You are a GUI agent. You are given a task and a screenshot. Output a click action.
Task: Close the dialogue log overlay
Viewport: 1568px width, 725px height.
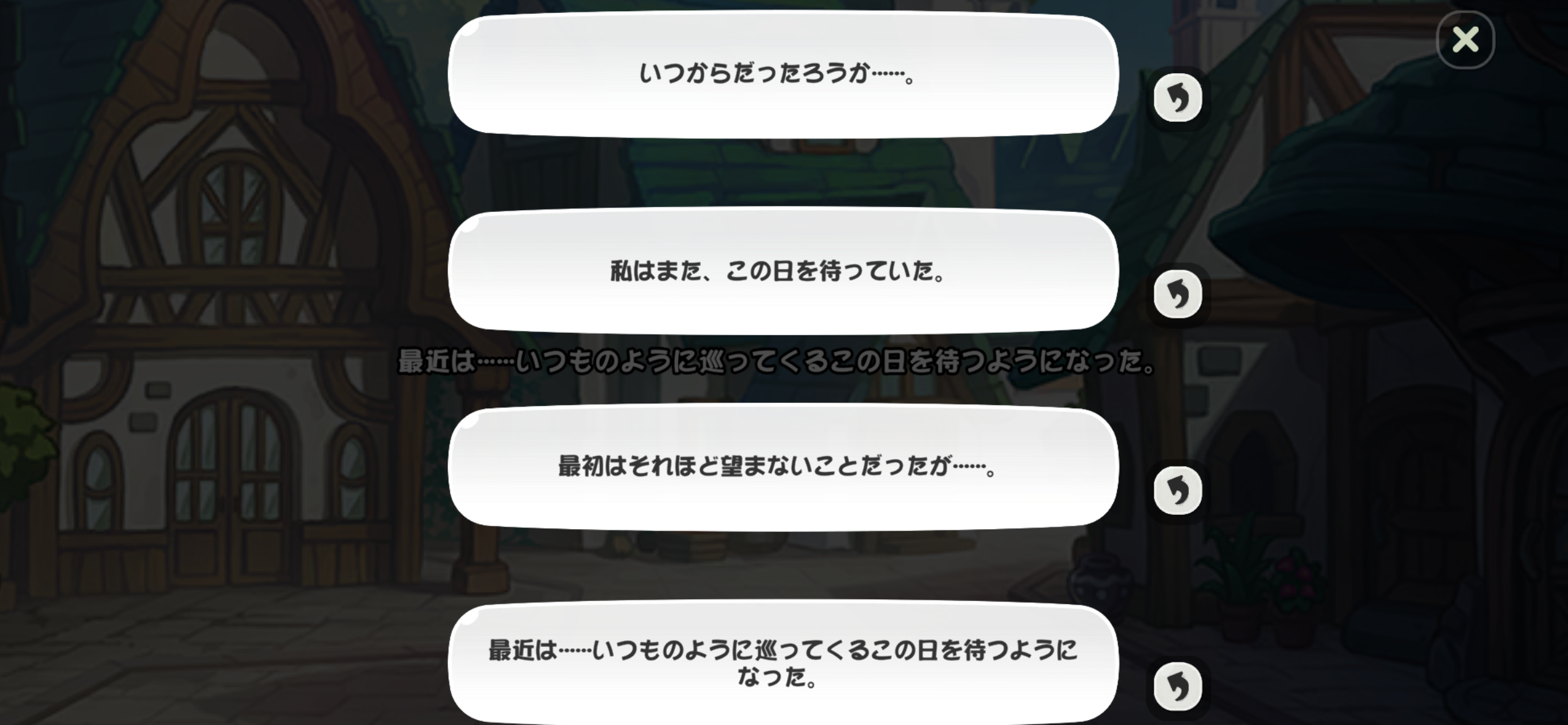coord(1465,40)
